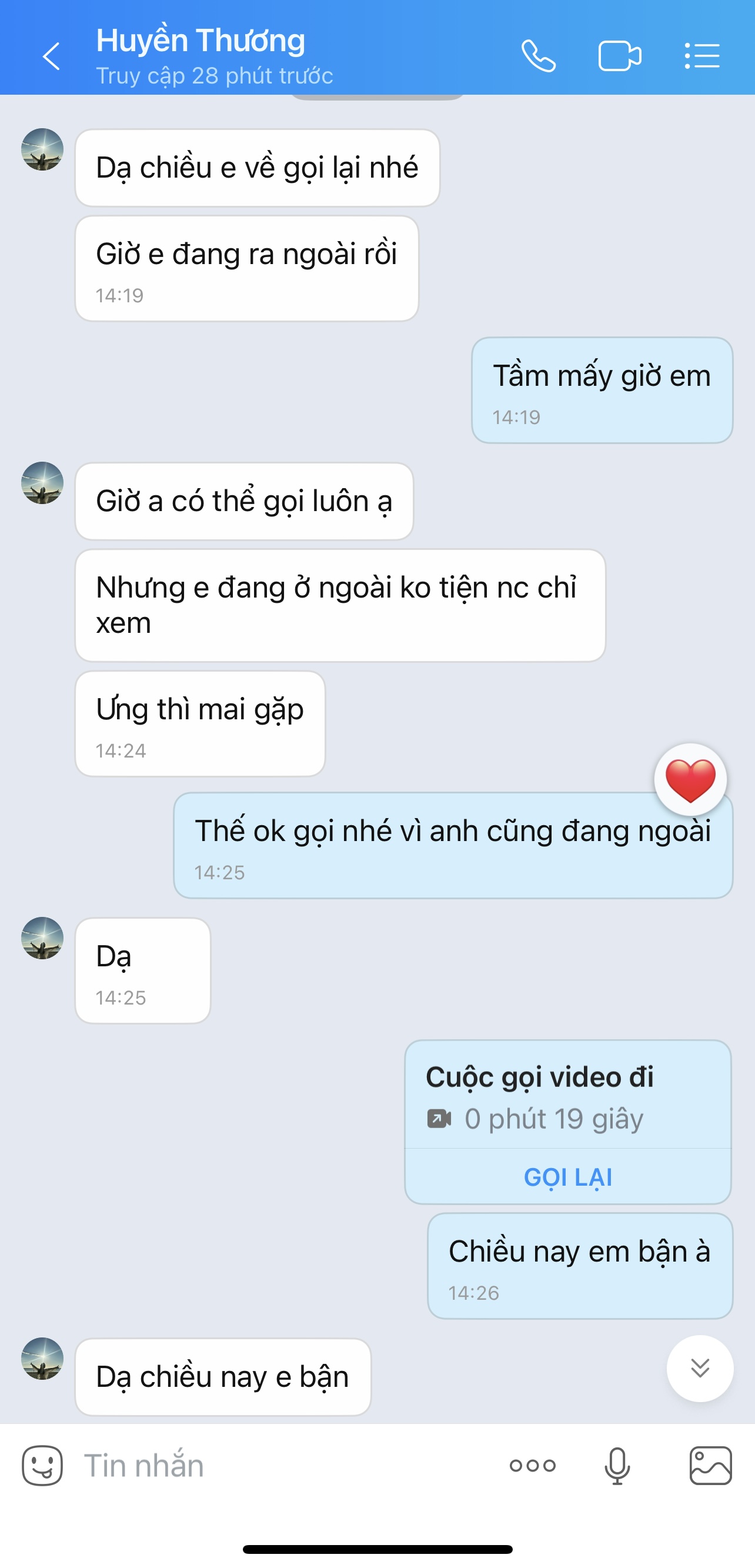Screen dimensions: 755x1568
Task: Open Huyền Thương's profile from the header name
Action: point(201,41)
